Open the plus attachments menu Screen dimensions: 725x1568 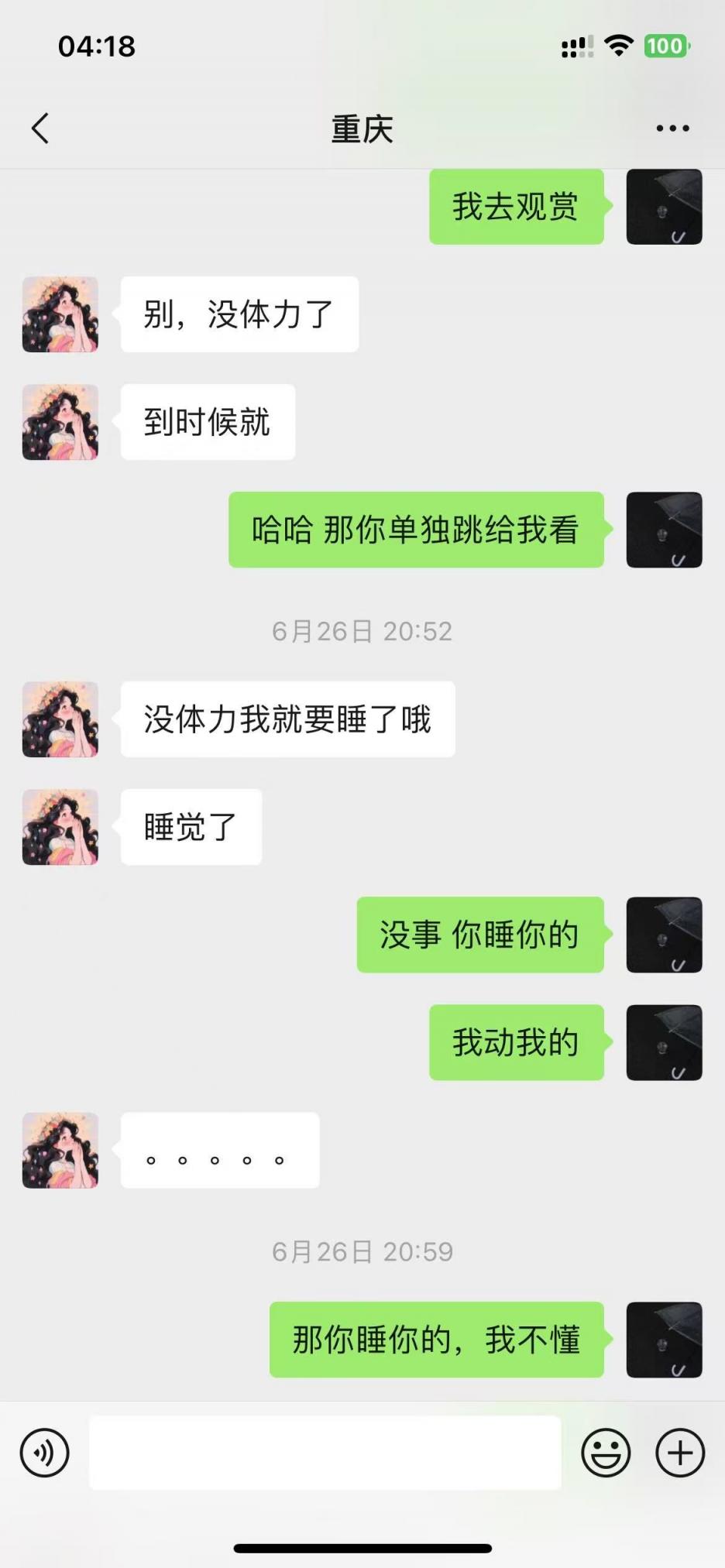tap(679, 1453)
